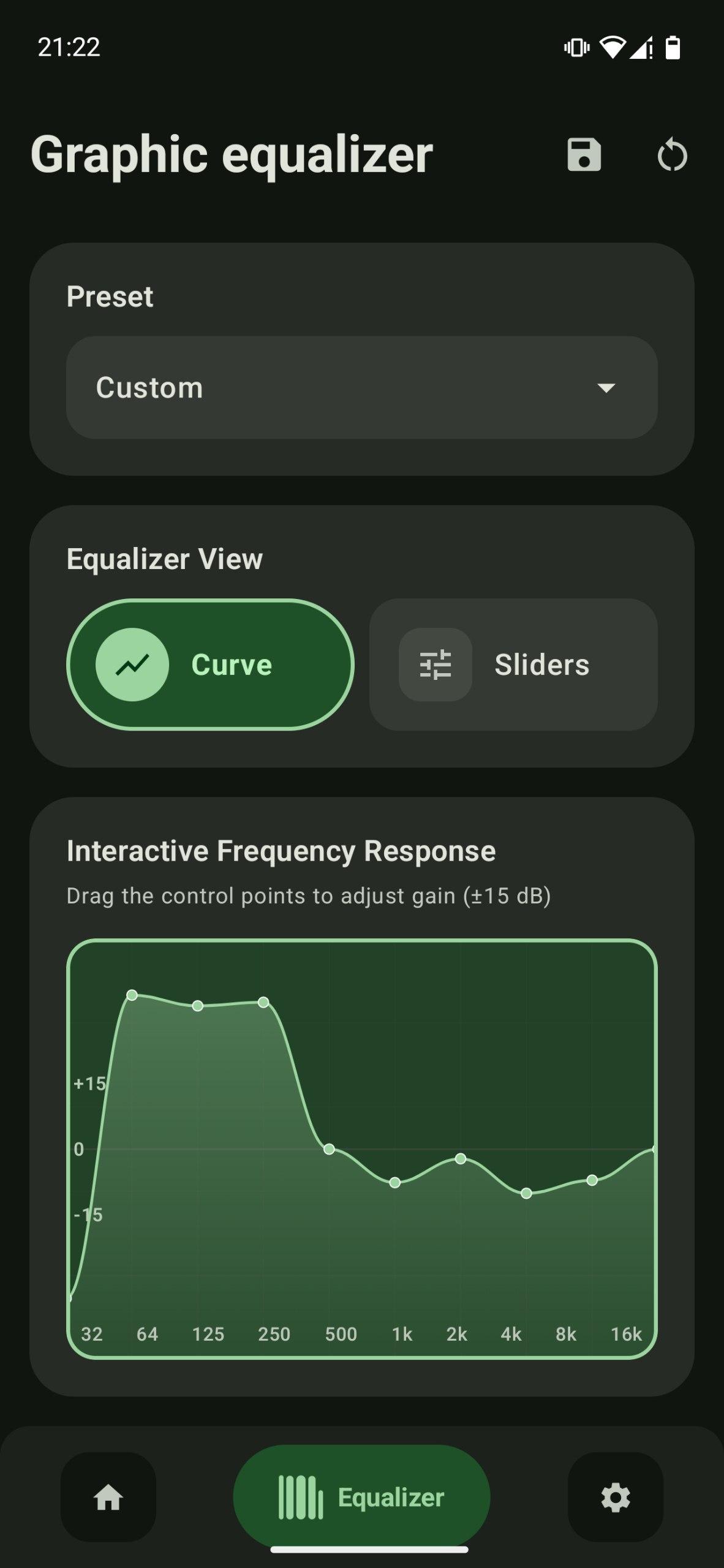Switch to the Sliders view
724x1568 pixels.
pyautogui.click(x=513, y=665)
